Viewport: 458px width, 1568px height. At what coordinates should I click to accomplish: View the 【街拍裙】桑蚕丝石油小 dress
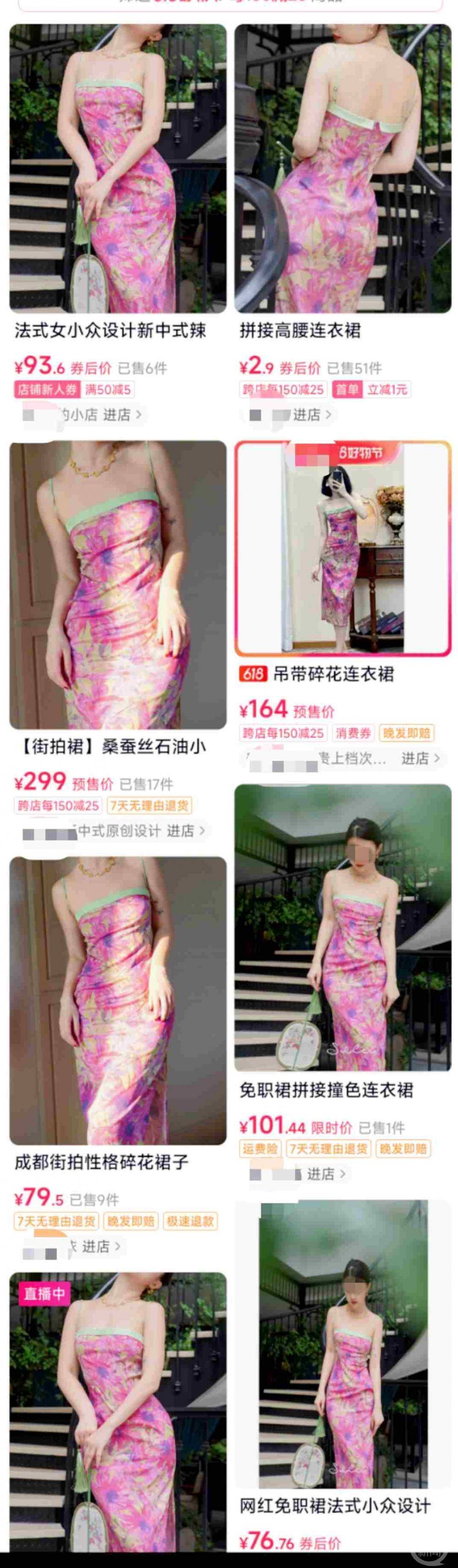pyautogui.click(x=118, y=585)
